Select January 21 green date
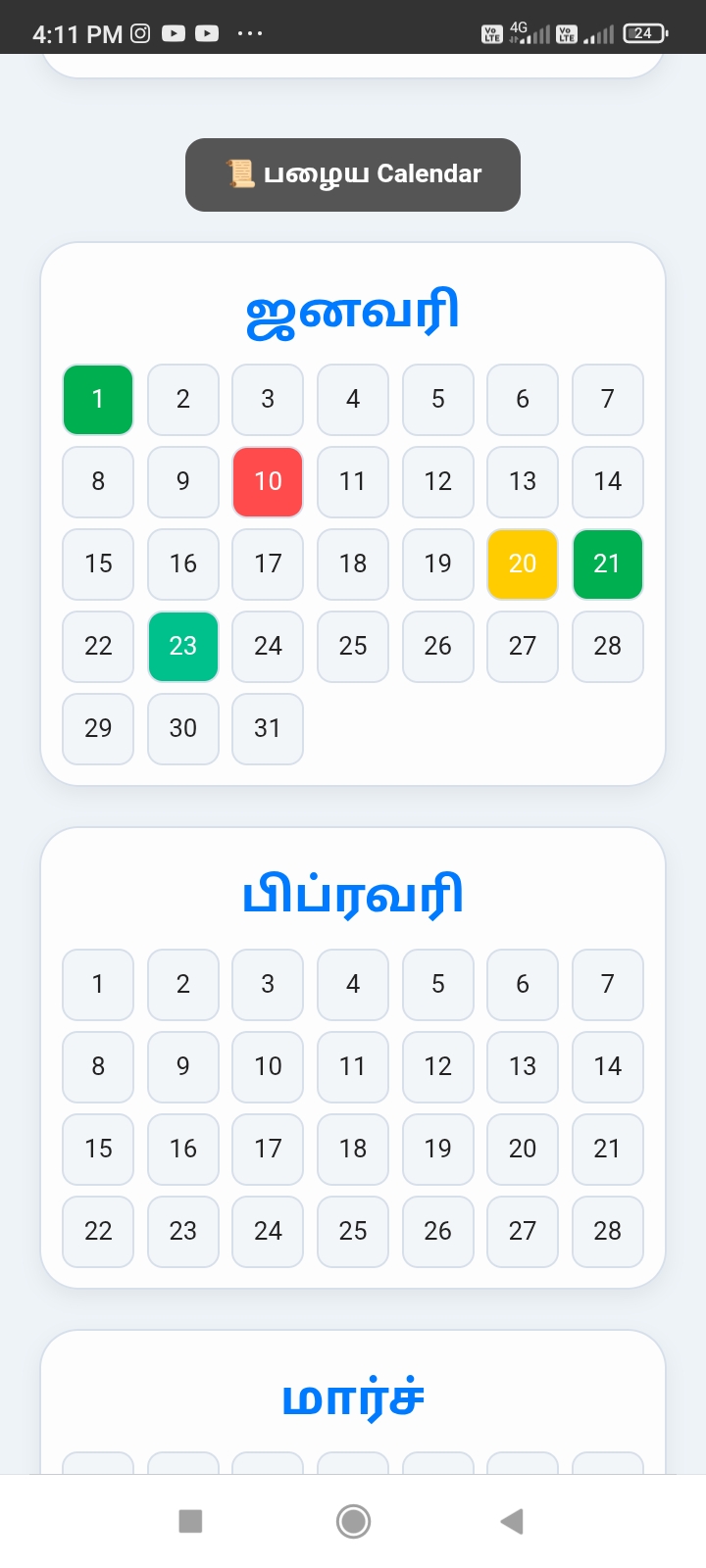 pos(607,563)
